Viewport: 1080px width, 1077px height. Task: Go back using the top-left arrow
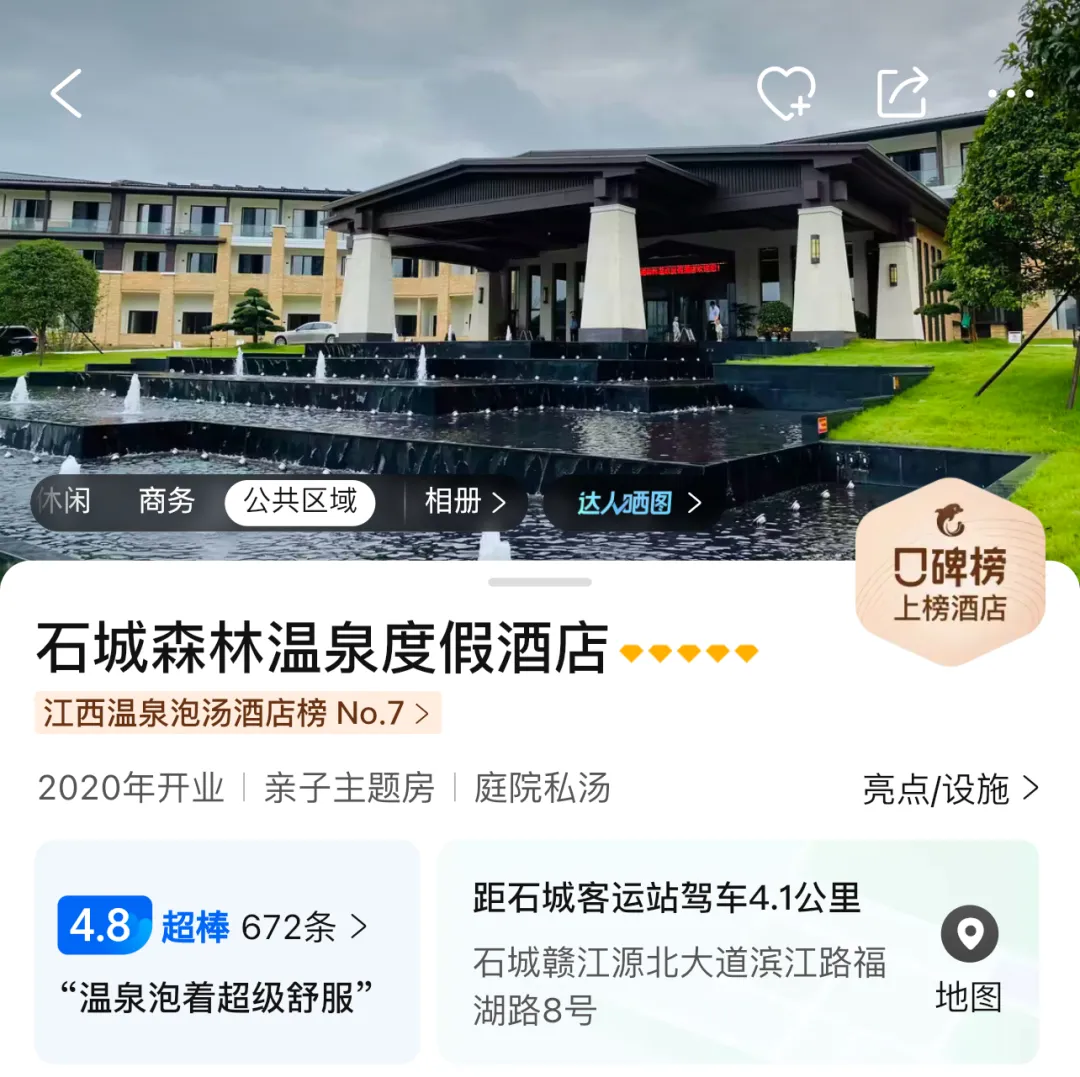(x=66, y=94)
